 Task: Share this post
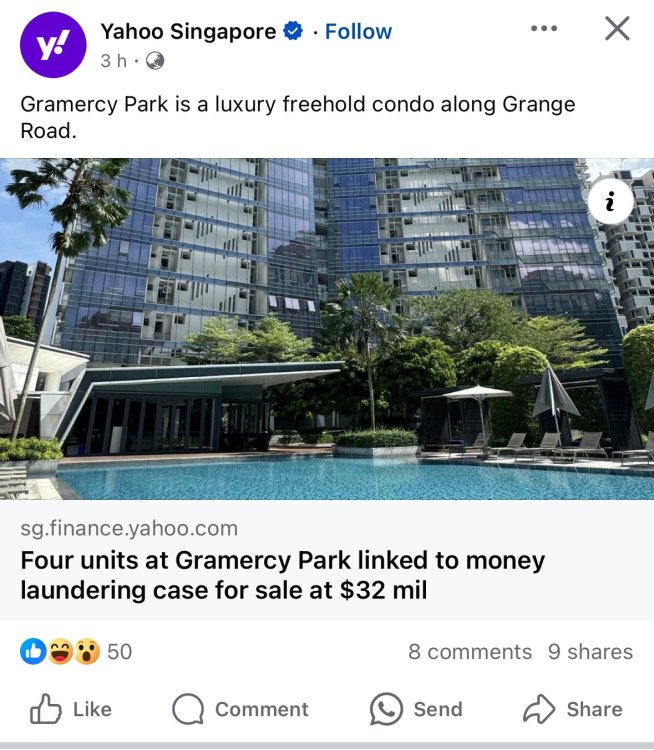(572, 709)
